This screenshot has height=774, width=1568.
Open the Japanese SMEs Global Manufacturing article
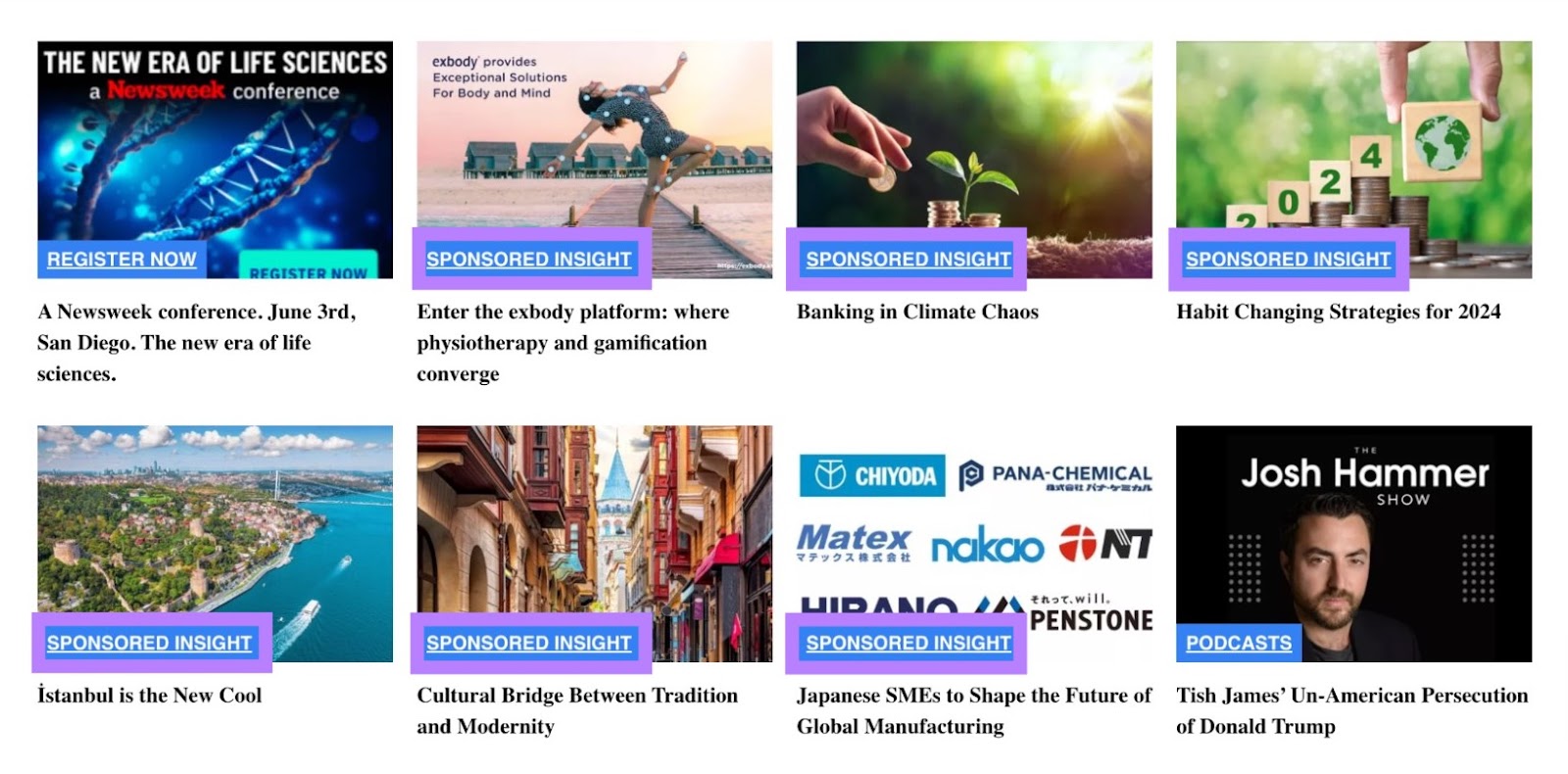click(x=973, y=710)
